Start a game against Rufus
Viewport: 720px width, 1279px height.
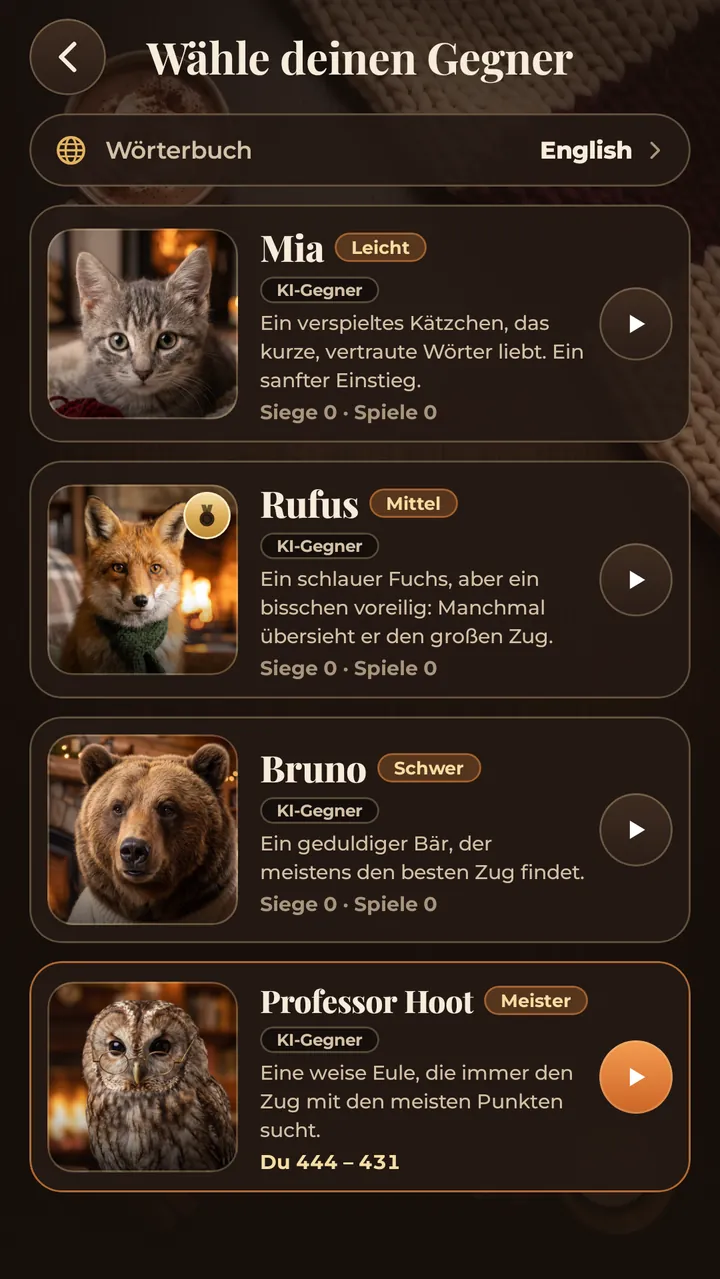636,580
